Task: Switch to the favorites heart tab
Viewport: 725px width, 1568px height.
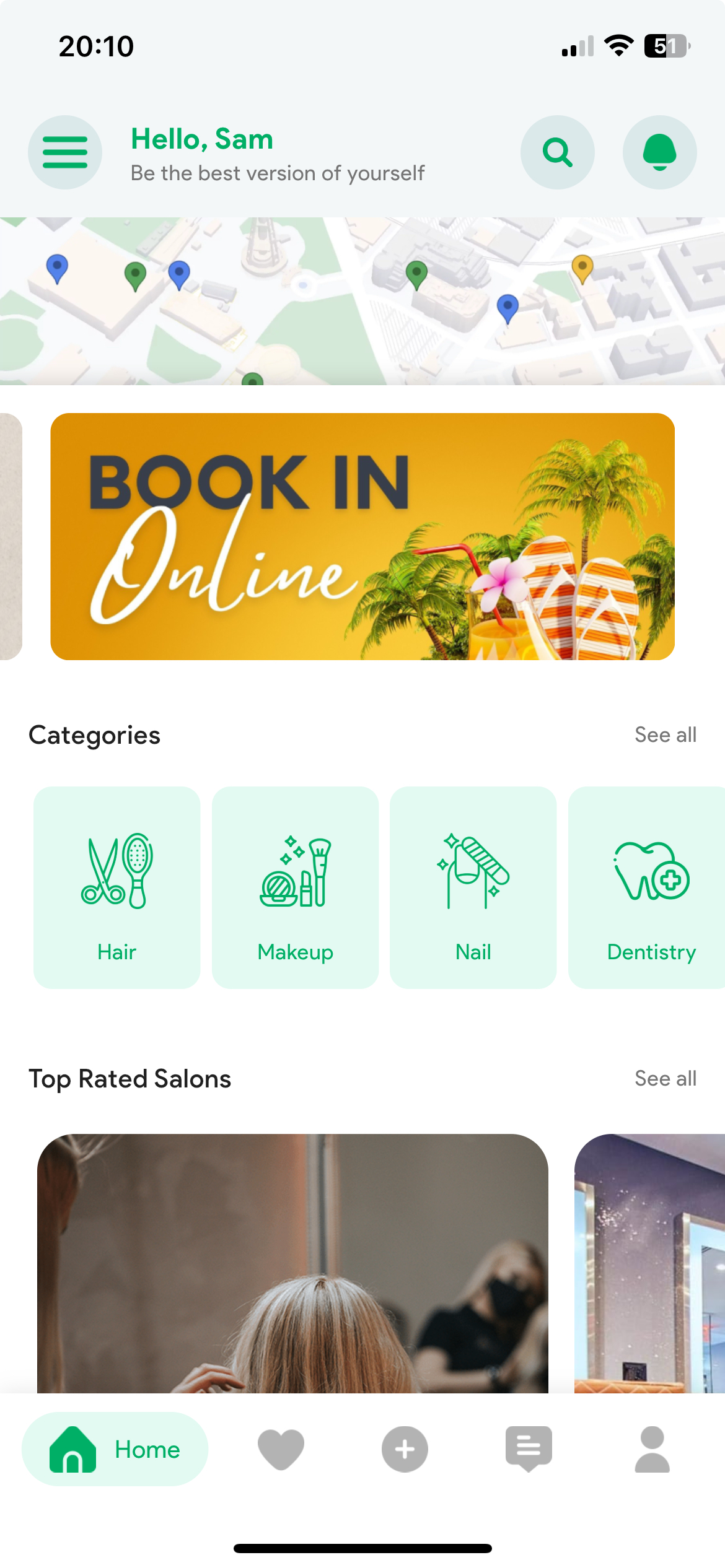Action: click(281, 1449)
